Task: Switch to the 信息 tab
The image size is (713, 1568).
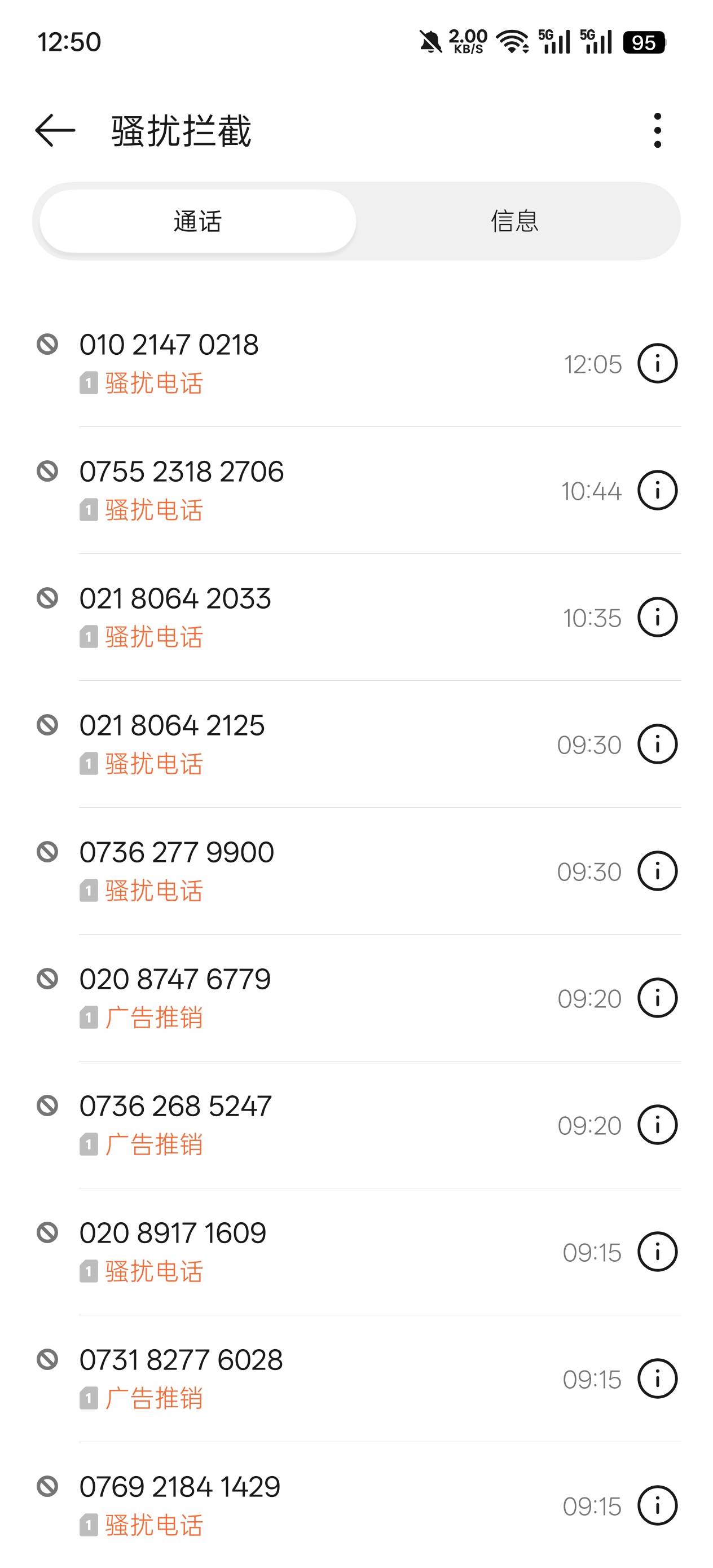Action: point(514,221)
